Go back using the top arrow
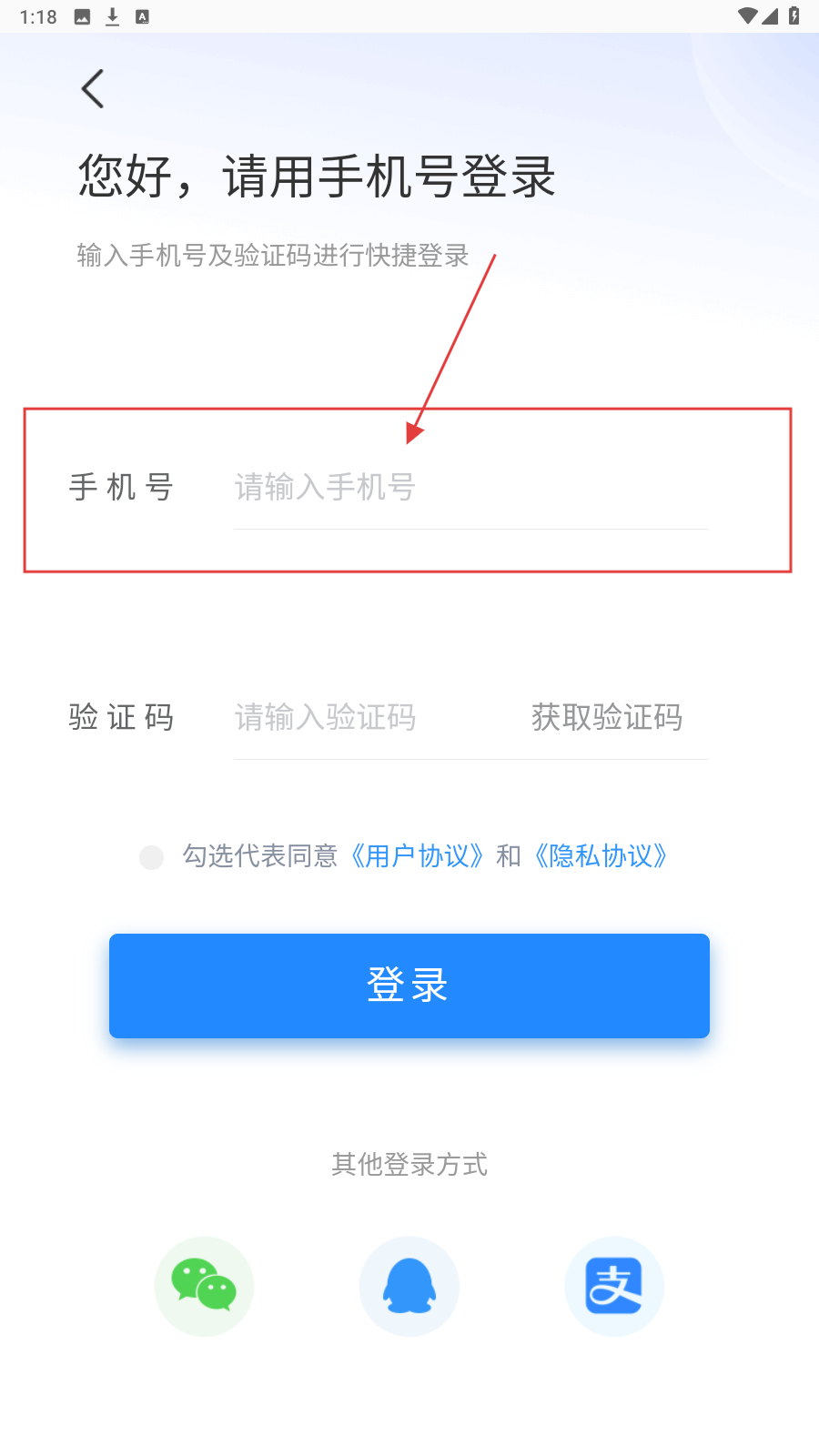This screenshot has height=1456, width=819. [x=93, y=89]
